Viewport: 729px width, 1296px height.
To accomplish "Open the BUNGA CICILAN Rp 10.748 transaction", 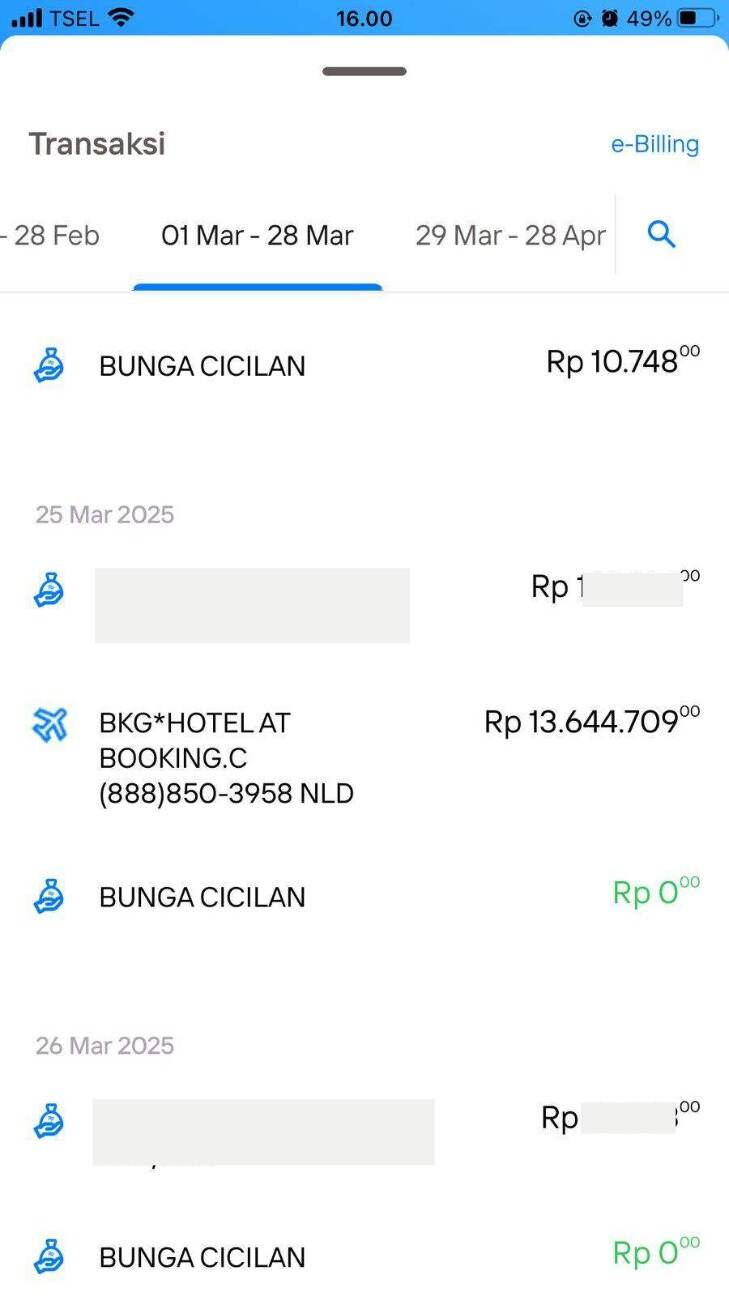I will (x=365, y=365).
